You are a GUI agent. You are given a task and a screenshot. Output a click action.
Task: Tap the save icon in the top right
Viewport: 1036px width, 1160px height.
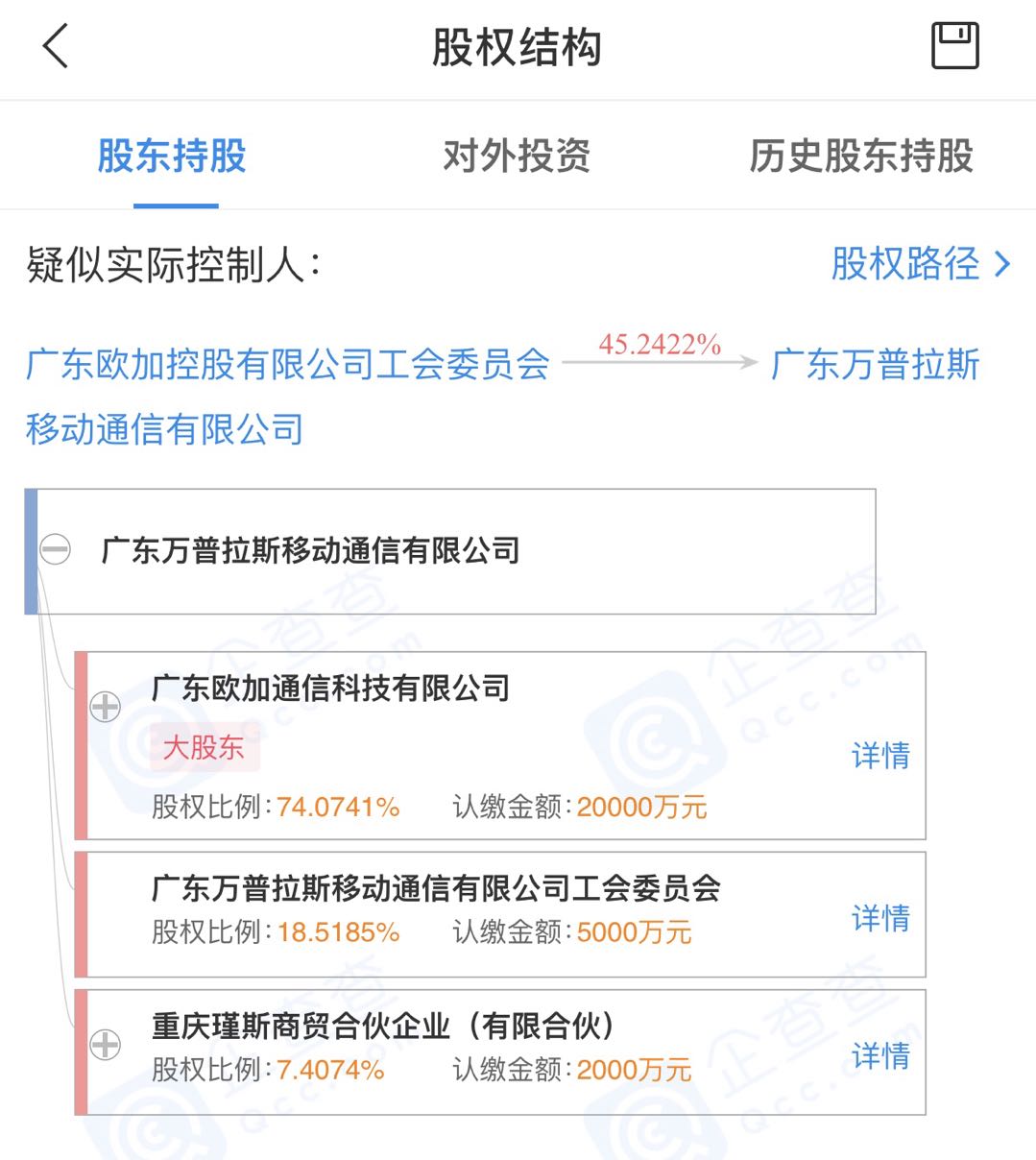954,46
